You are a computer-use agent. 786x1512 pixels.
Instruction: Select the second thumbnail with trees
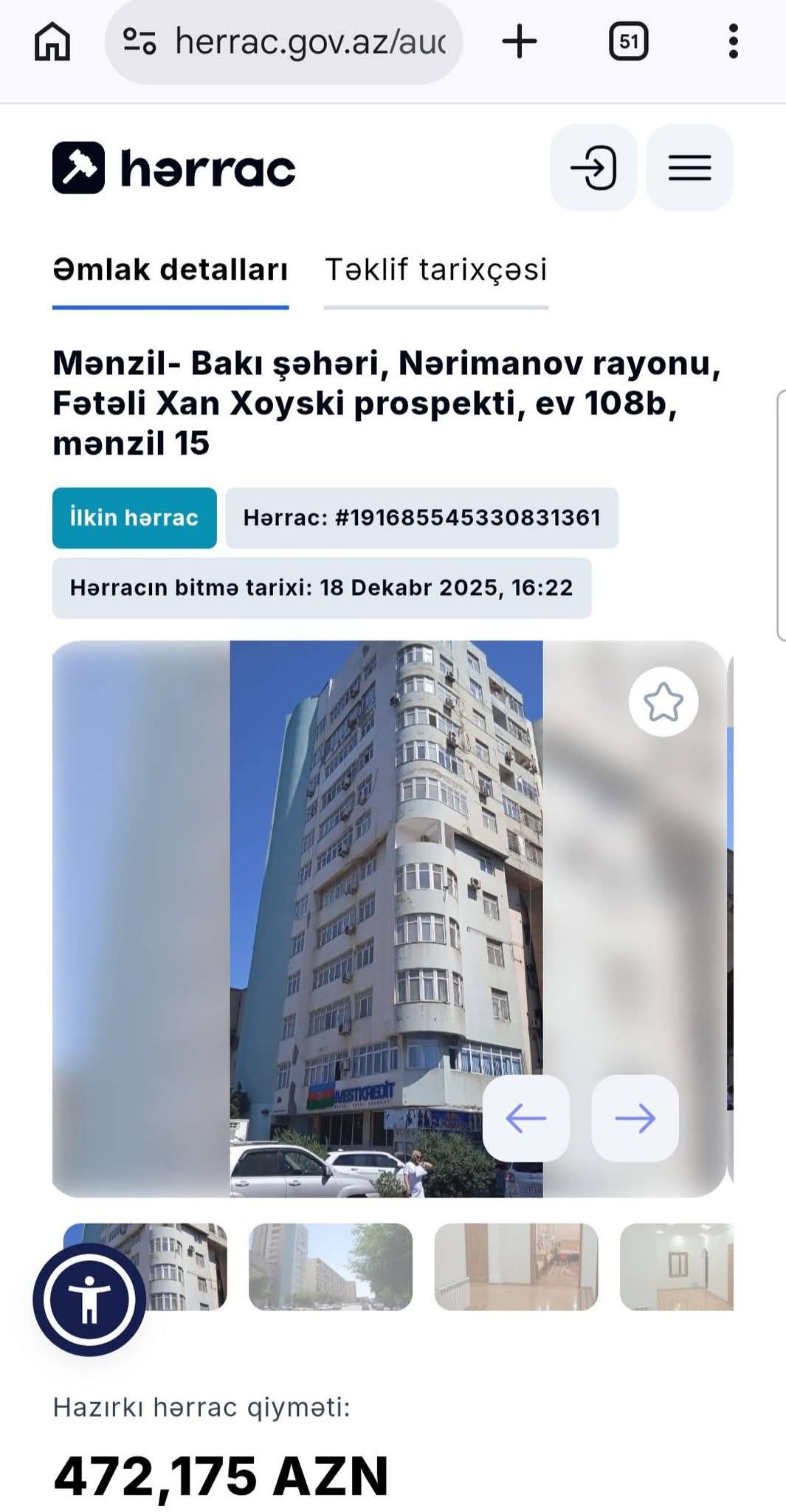(x=331, y=1267)
